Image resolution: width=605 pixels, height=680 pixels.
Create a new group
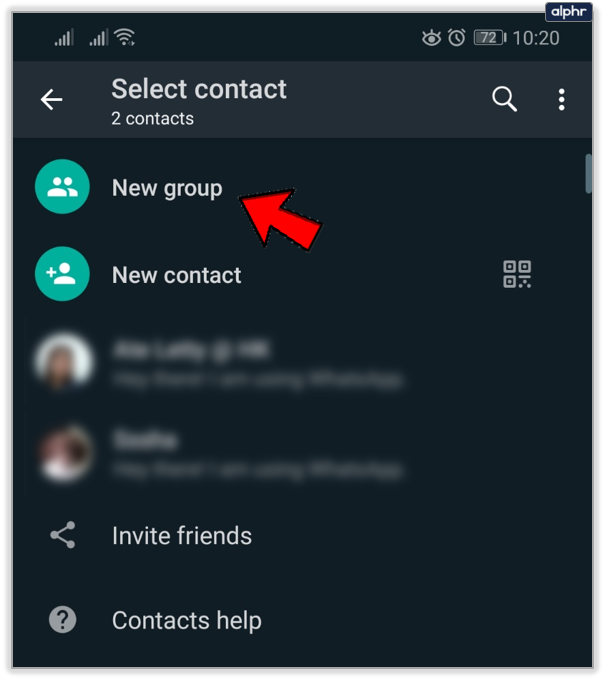click(x=166, y=188)
